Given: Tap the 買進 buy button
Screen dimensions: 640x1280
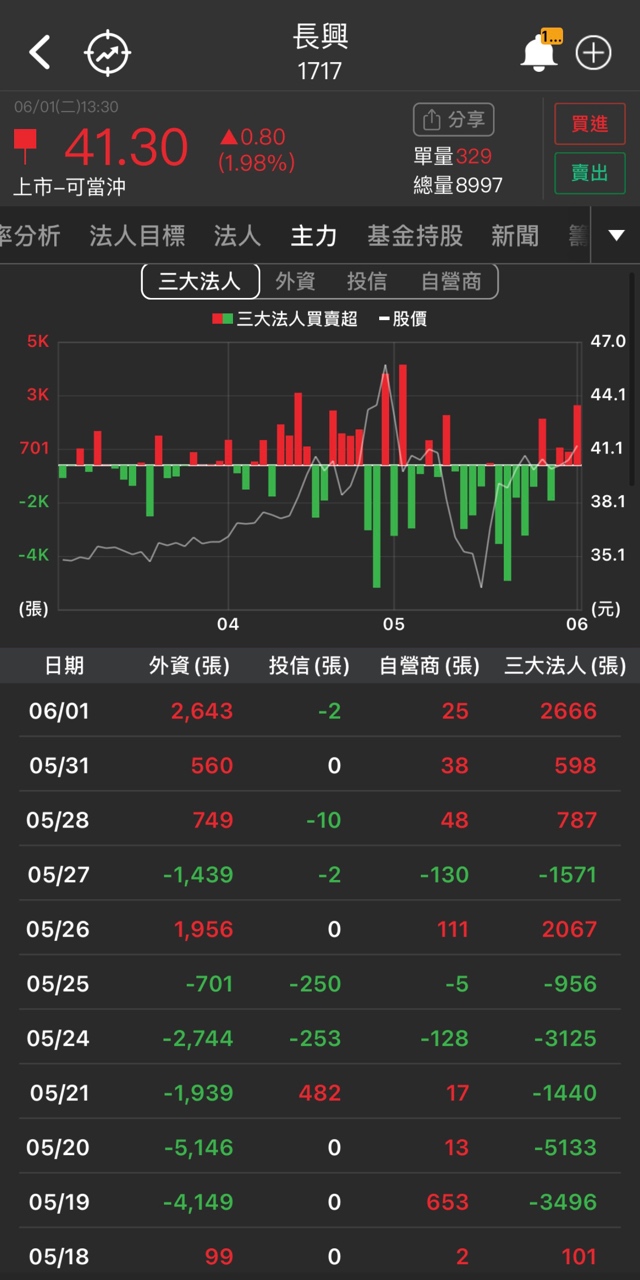Looking at the screenshot, I should (590, 124).
